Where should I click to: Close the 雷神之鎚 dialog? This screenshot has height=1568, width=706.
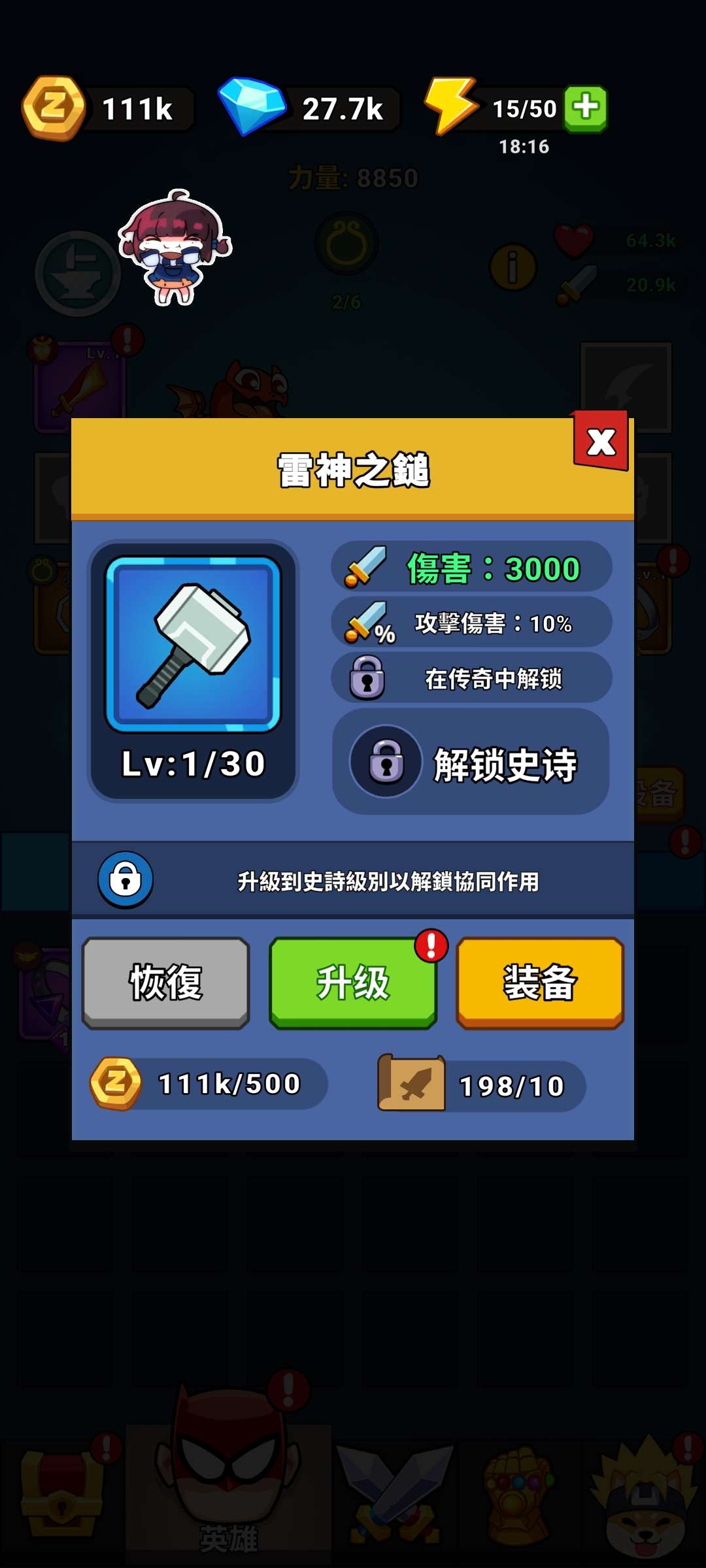point(601,442)
